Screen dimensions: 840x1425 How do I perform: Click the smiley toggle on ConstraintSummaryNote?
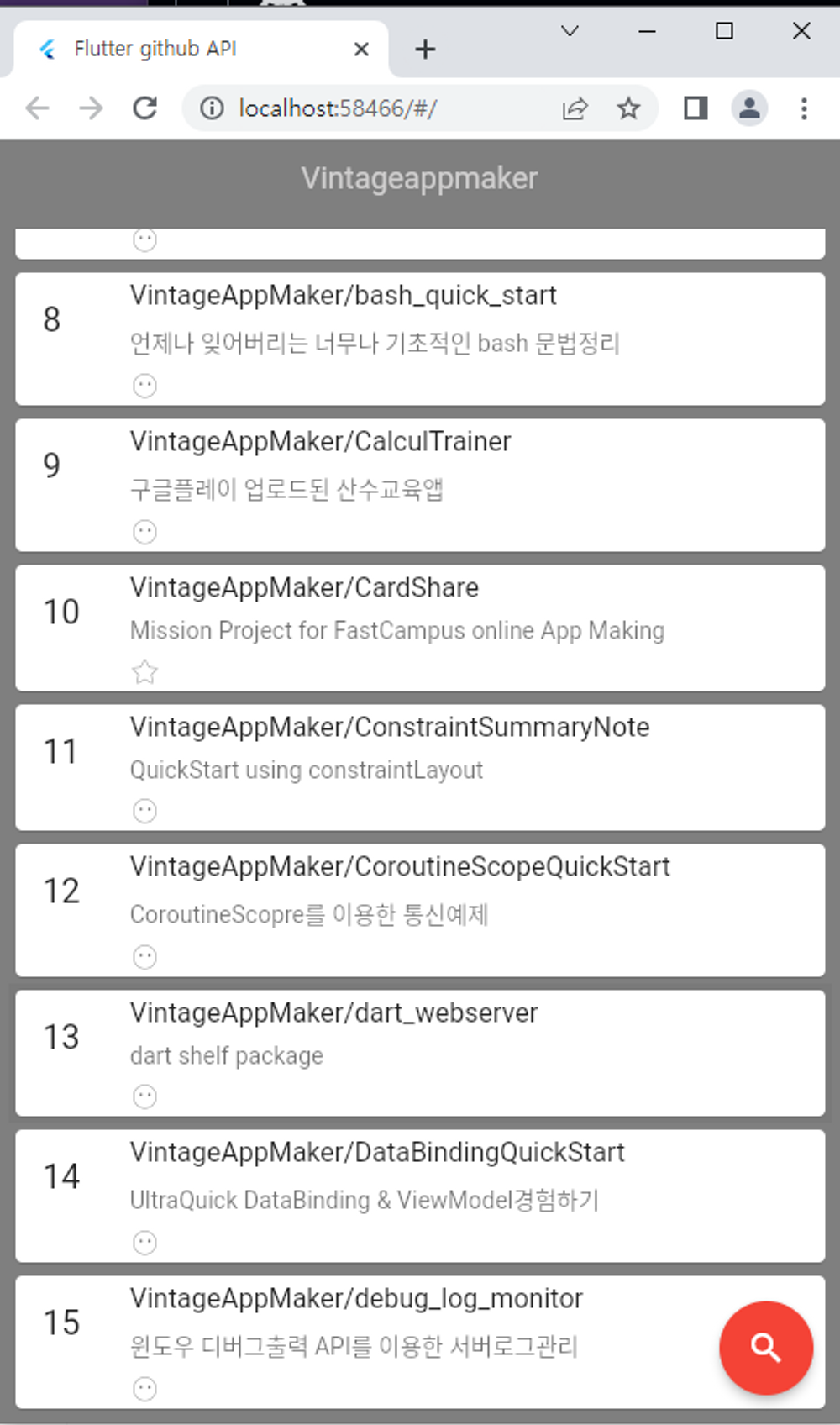click(x=144, y=811)
